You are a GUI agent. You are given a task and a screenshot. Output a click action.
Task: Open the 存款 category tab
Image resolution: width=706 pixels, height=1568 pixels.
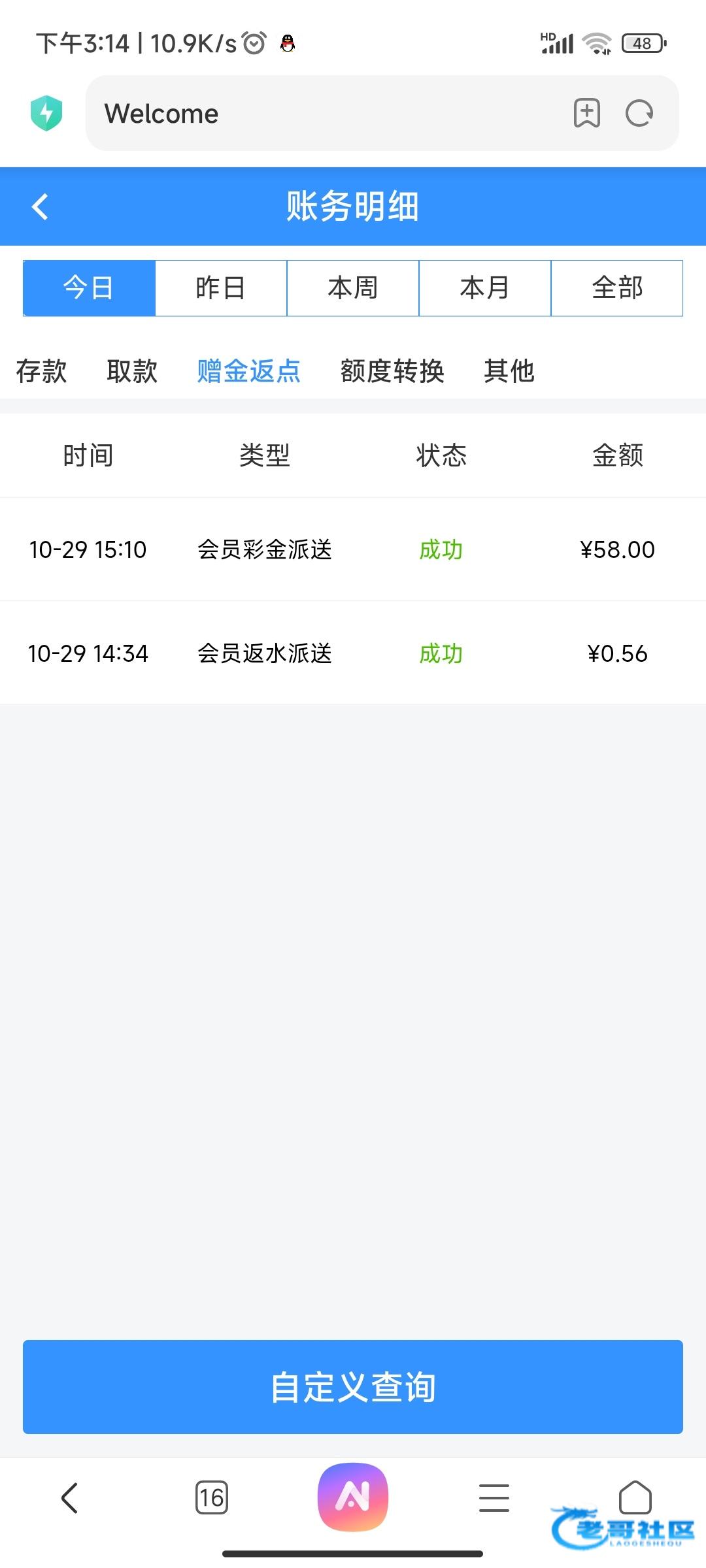41,371
